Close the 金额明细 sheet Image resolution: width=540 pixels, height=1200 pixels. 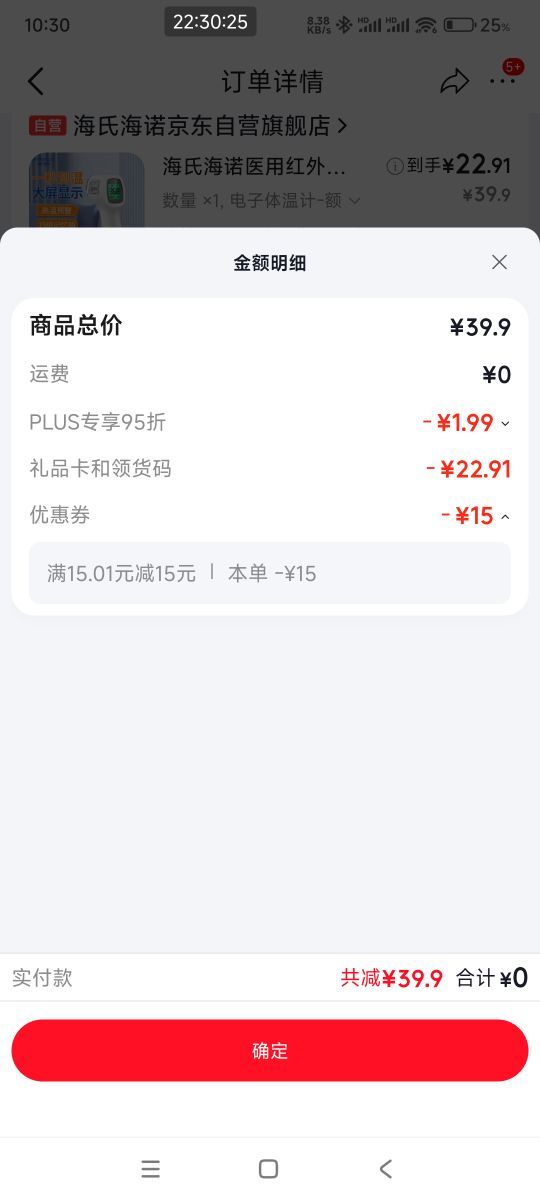pyautogui.click(x=499, y=262)
